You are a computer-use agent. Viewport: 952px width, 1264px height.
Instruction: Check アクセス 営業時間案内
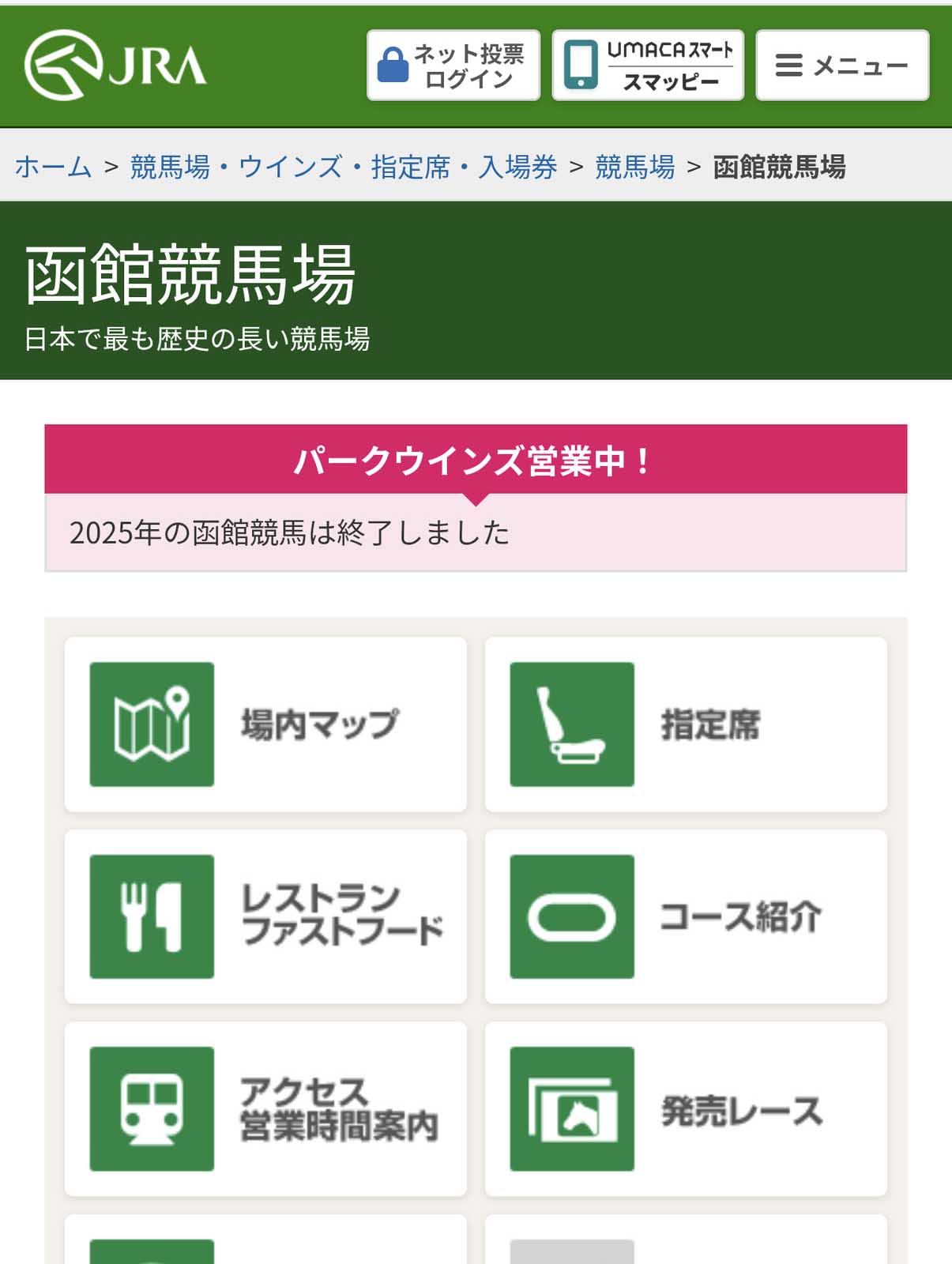click(x=265, y=1109)
